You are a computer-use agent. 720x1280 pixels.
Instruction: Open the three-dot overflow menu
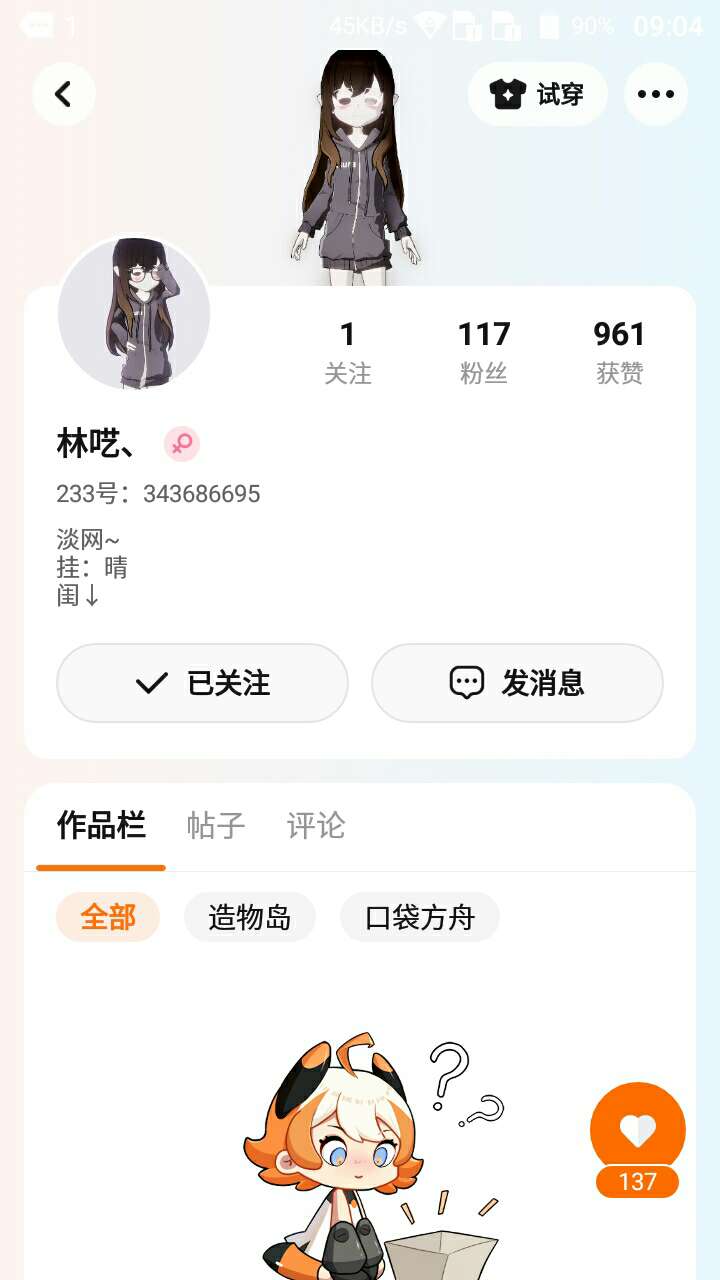655,94
